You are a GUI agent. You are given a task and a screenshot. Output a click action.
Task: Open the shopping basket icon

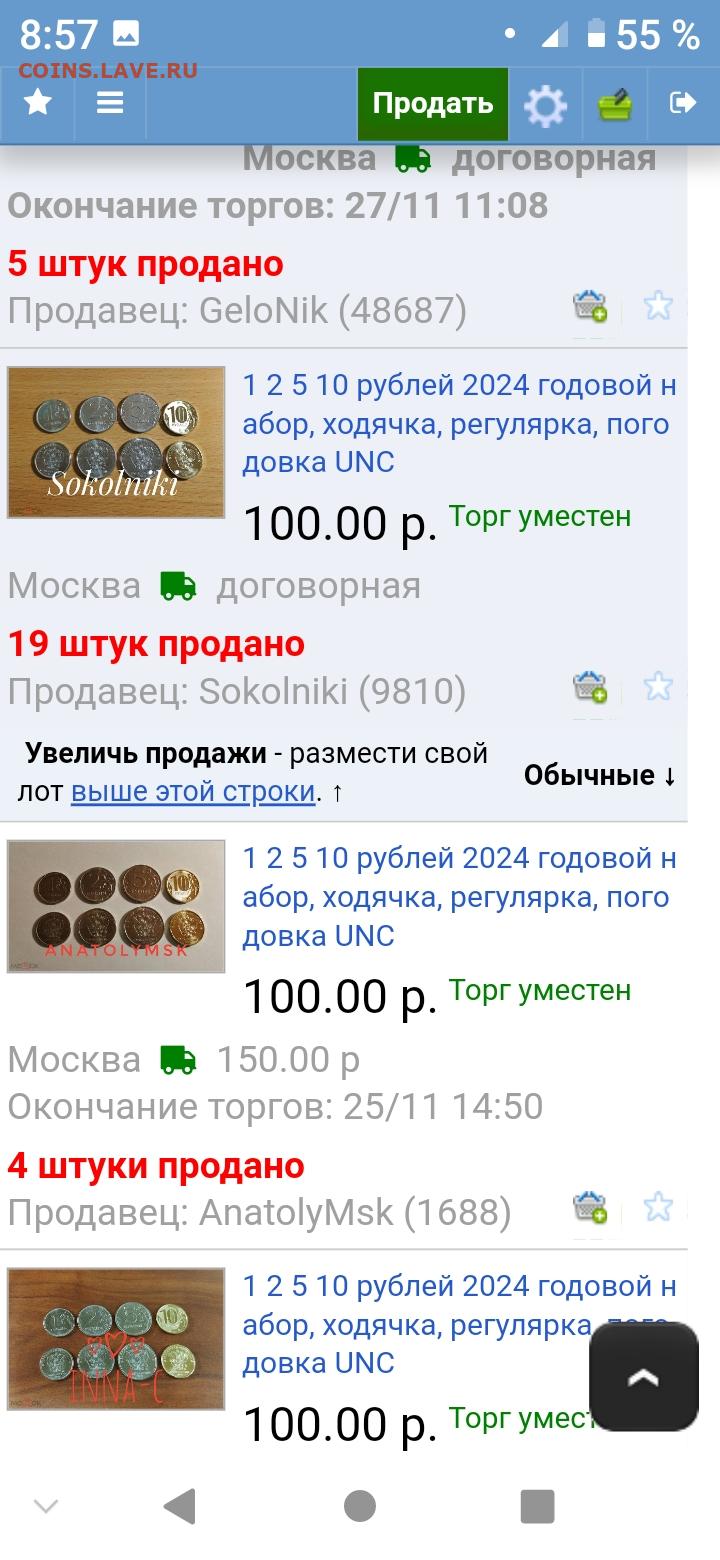(x=615, y=104)
